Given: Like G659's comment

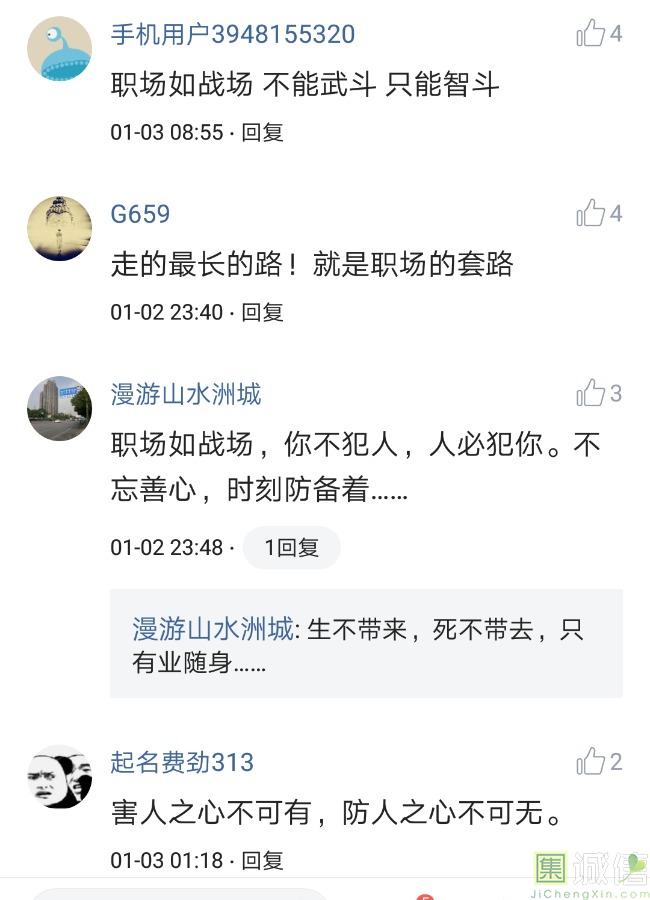Looking at the screenshot, I should click(x=592, y=213).
